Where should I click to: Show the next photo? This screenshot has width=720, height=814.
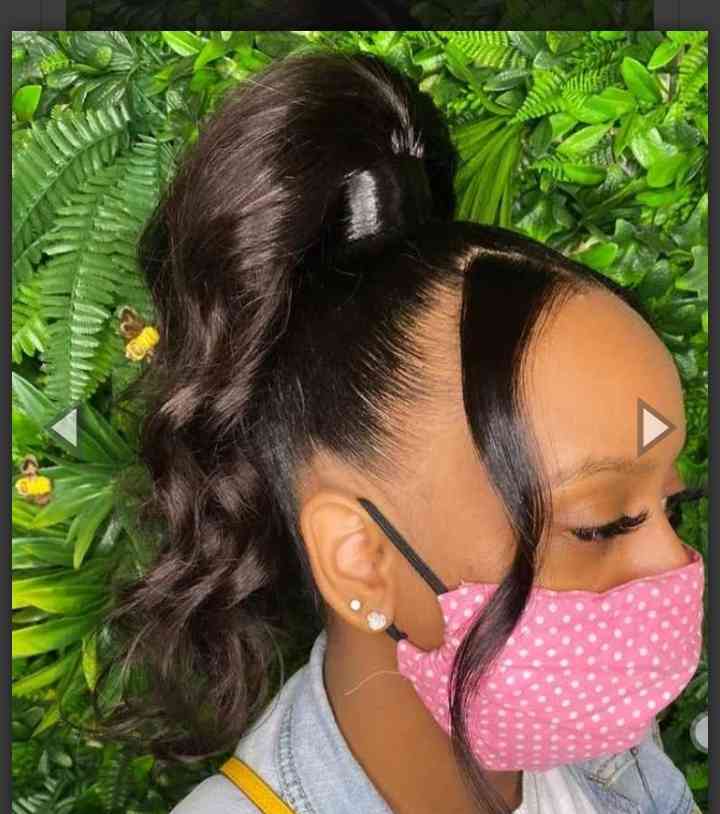[x=655, y=428]
